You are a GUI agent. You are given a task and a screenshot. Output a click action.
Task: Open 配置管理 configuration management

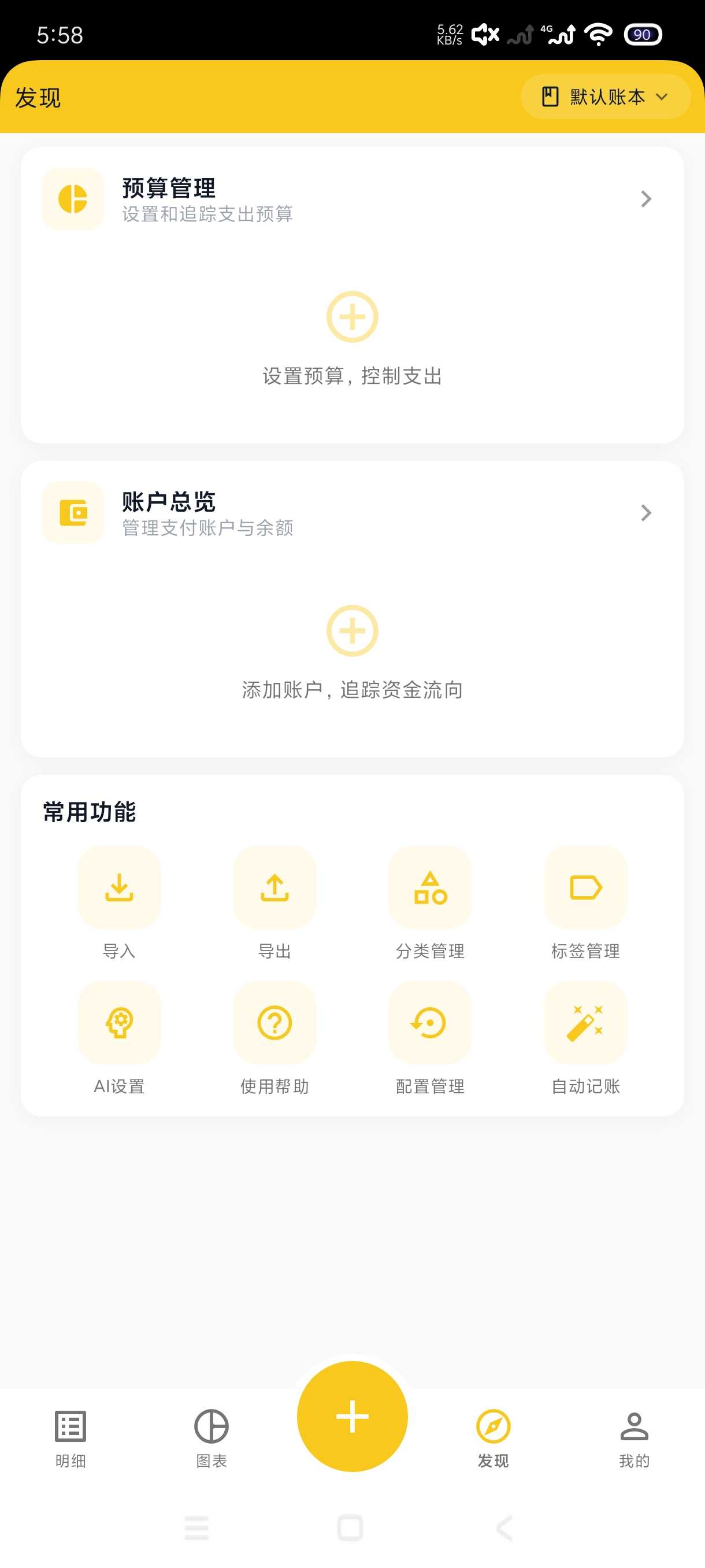[x=430, y=1038]
